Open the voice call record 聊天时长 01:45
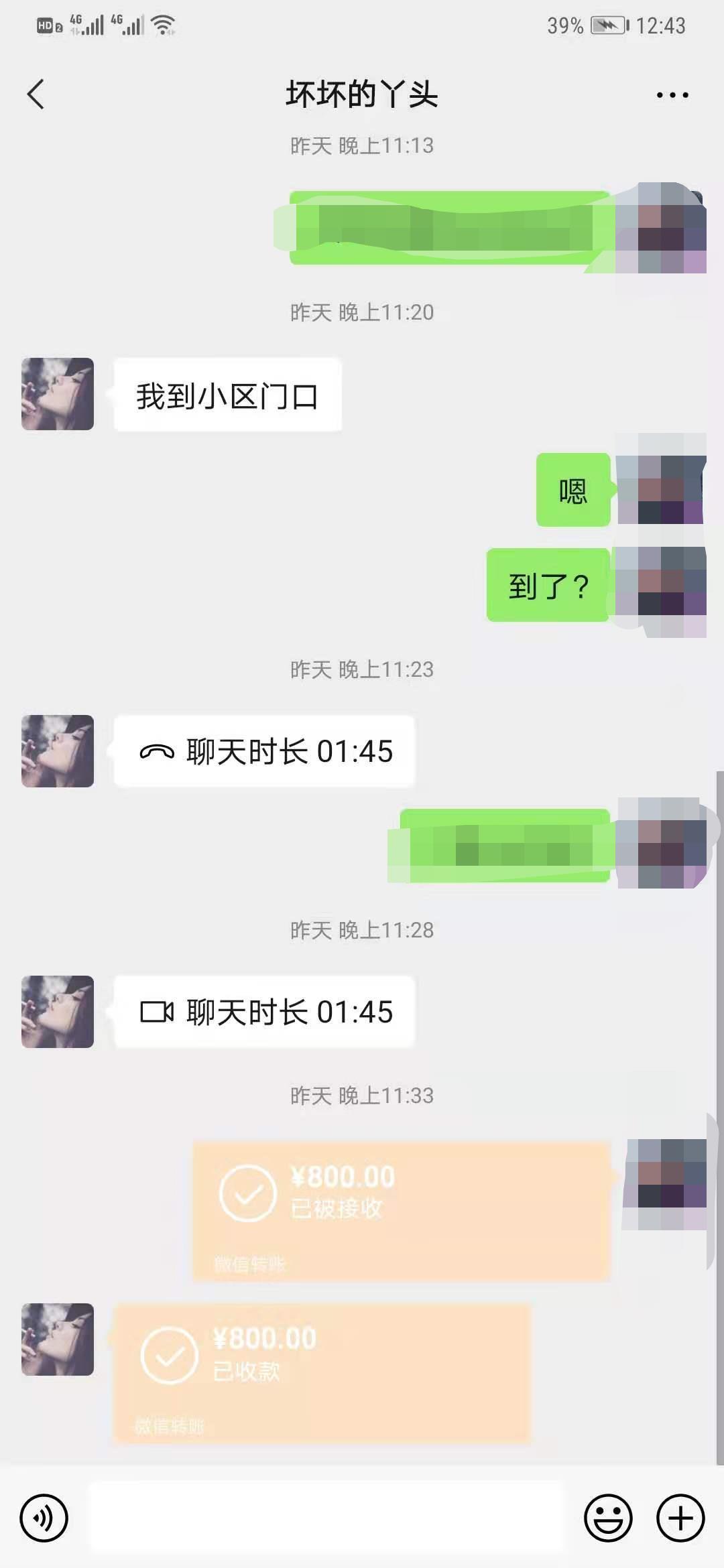724x1568 pixels. [264, 751]
